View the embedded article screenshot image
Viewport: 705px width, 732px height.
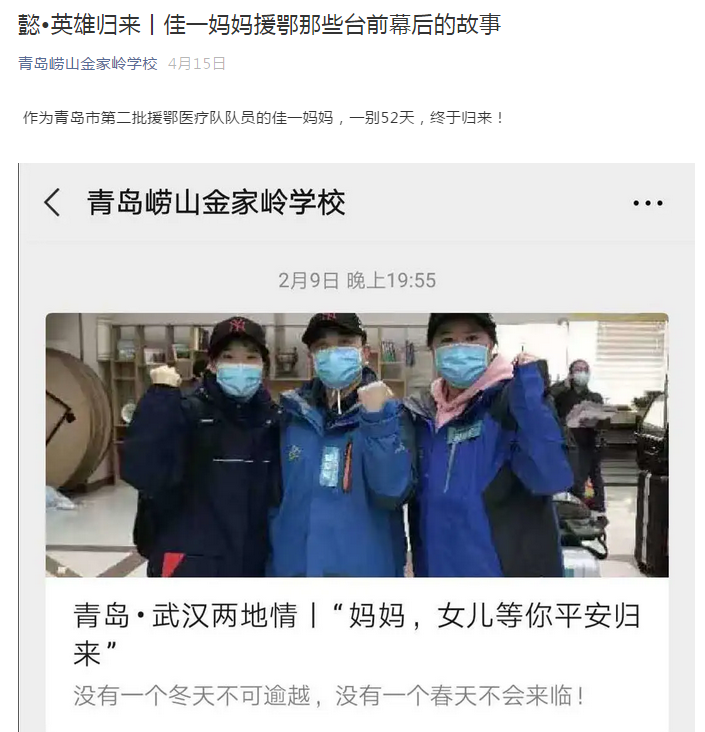(x=357, y=445)
